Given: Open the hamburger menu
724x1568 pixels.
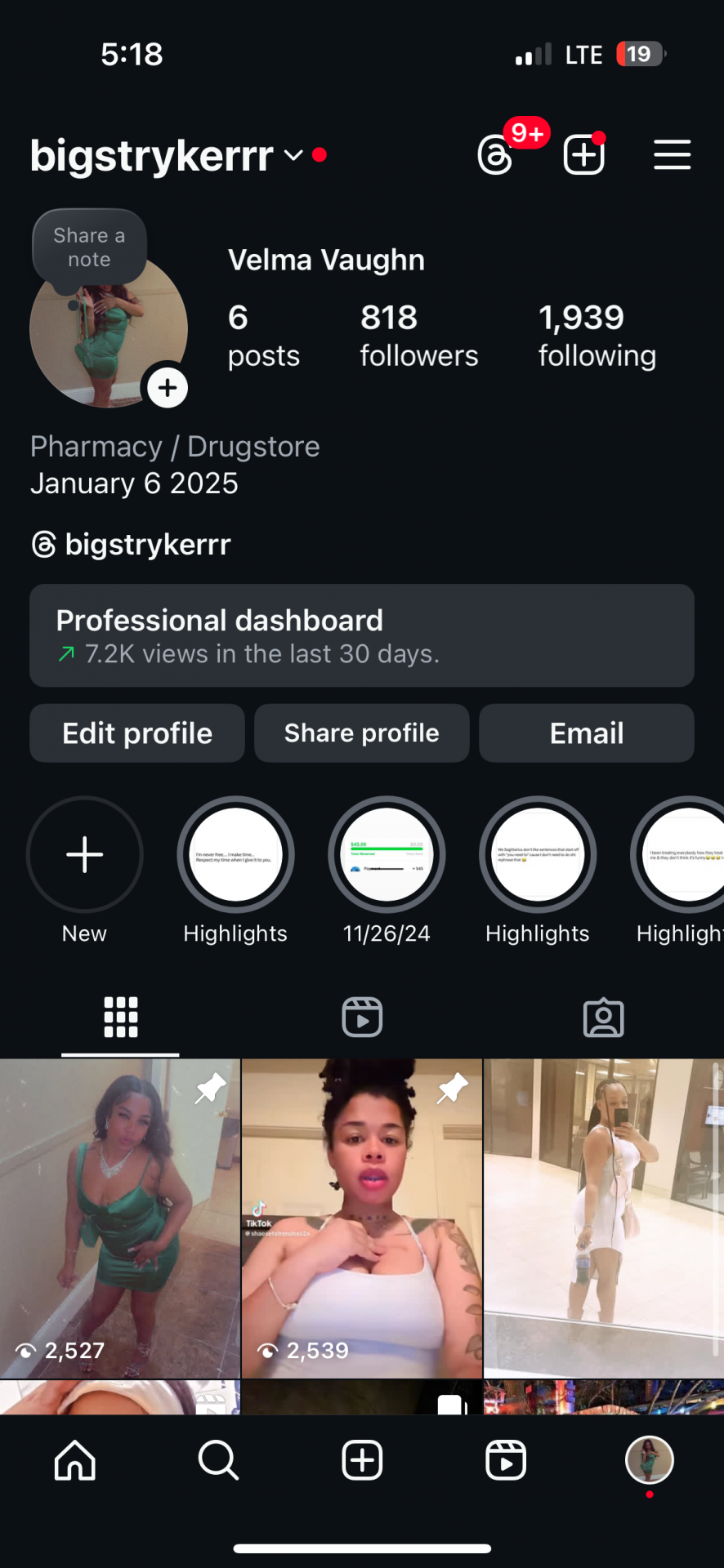Looking at the screenshot, I should coord(672,155).
